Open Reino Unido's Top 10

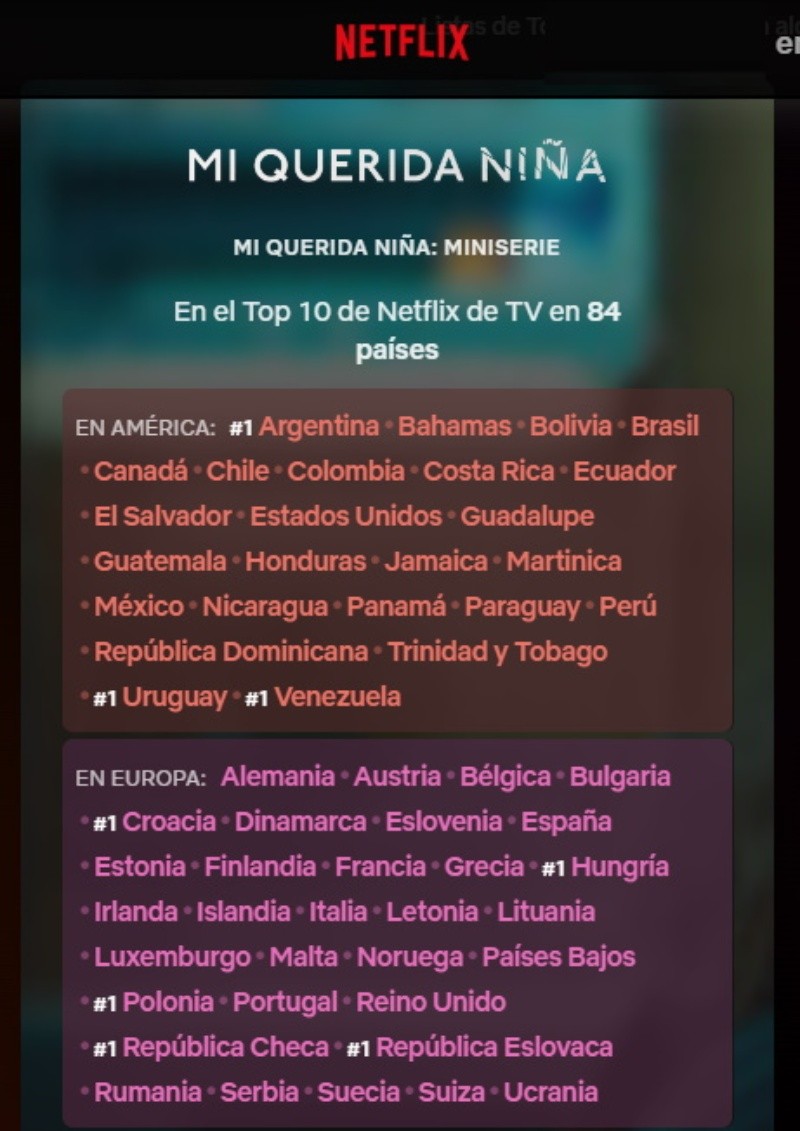(431, 1002)
